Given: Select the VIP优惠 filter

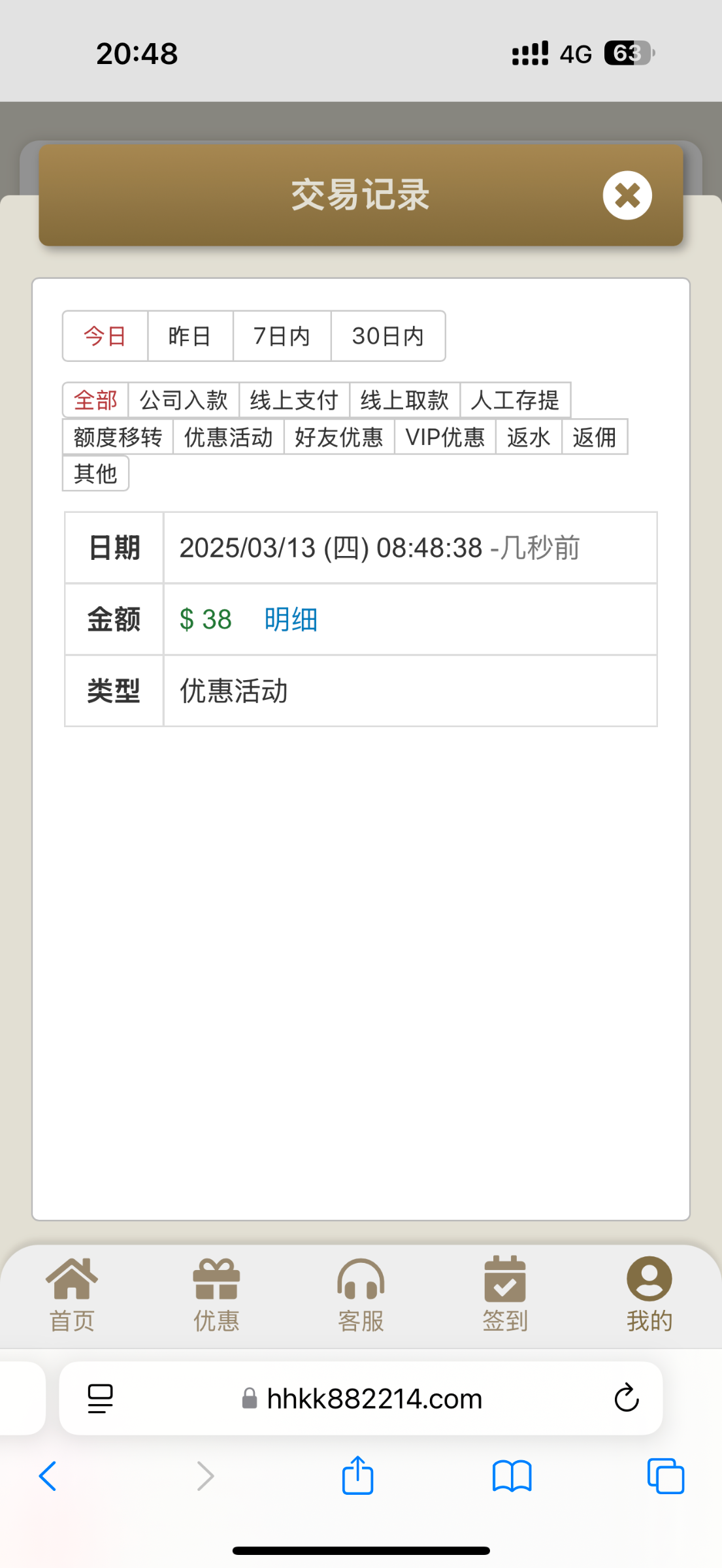Looking at the screenshot, I should coord(445,436).
